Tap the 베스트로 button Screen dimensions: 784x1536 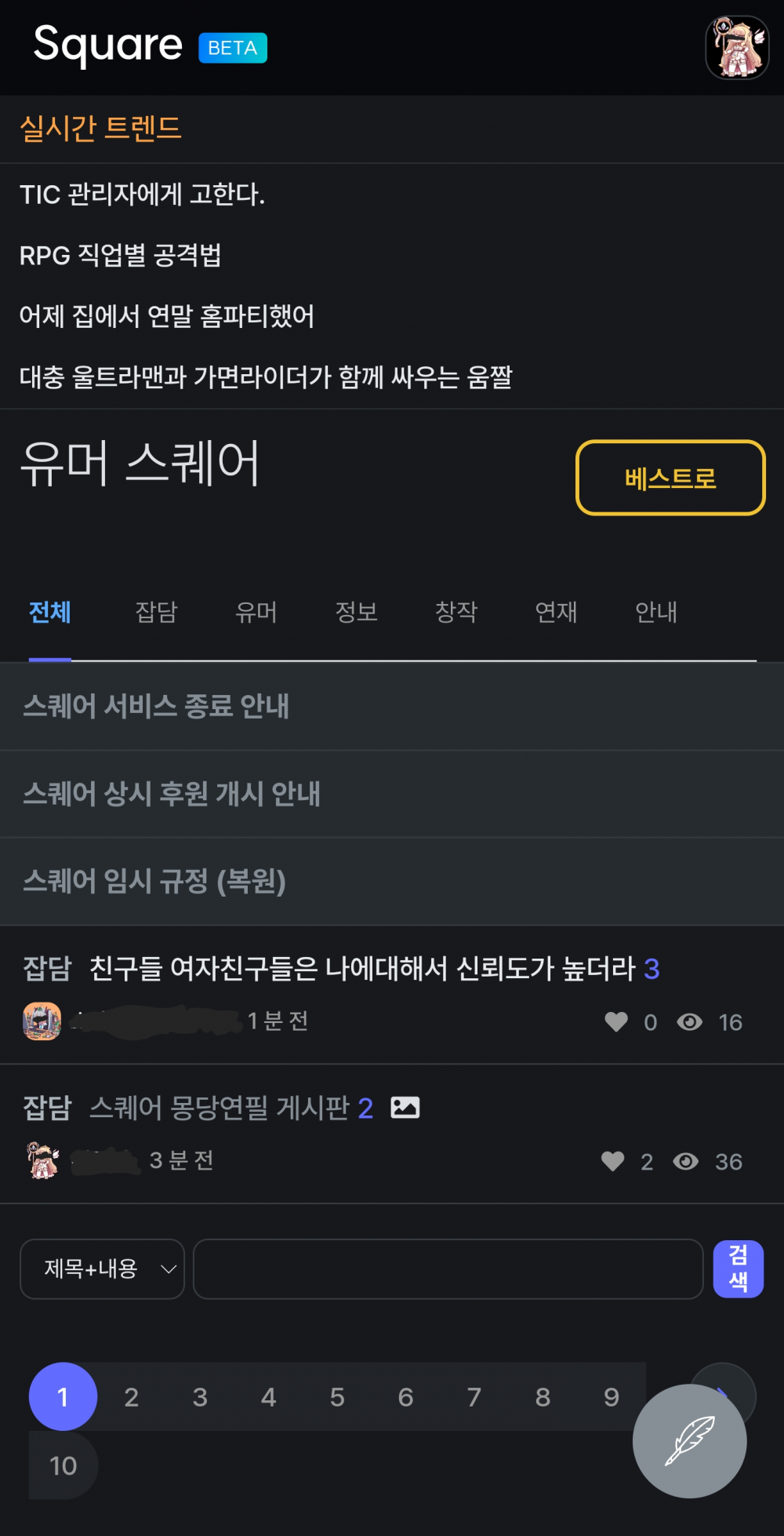[x=670, y=478]
